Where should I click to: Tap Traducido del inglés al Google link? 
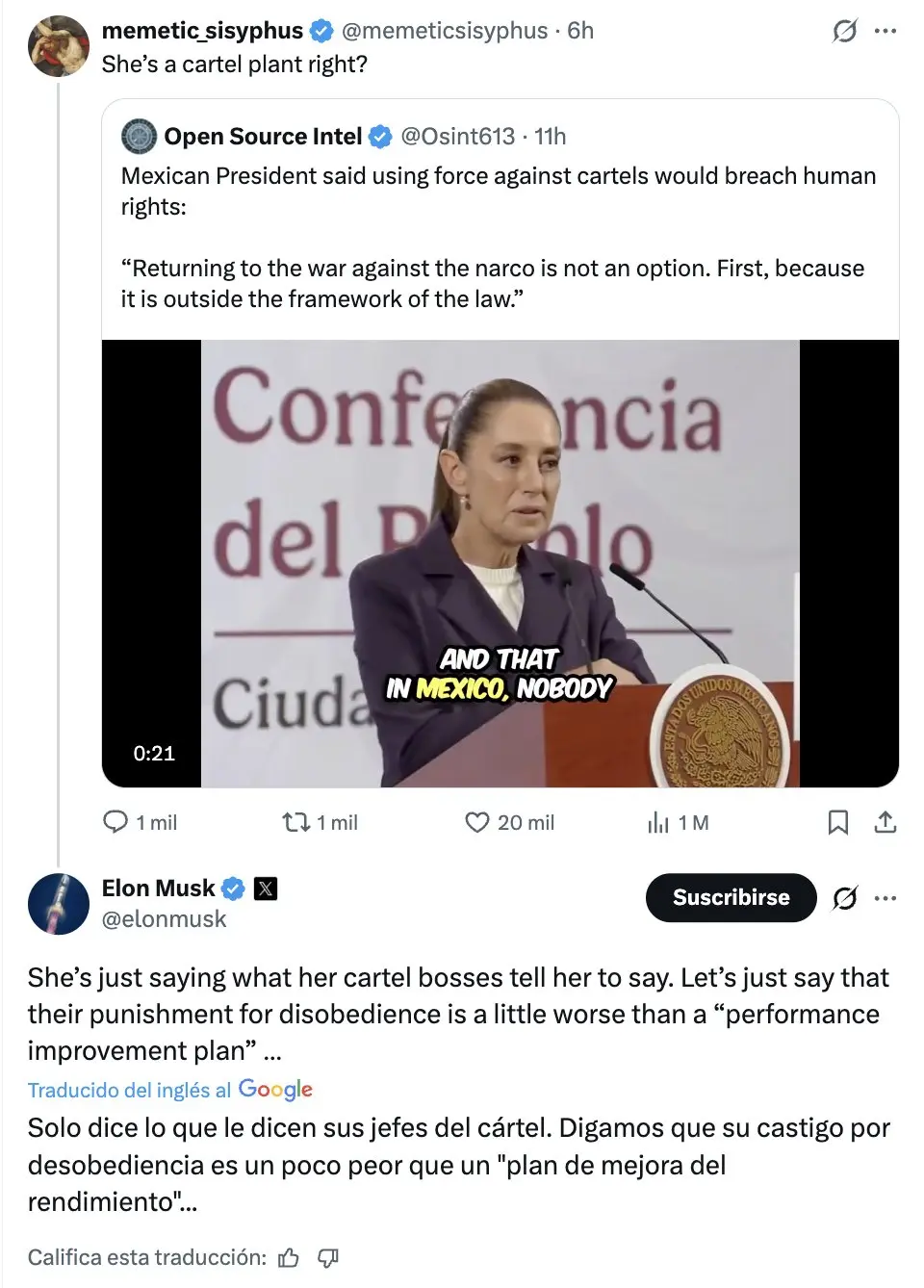169,1090
